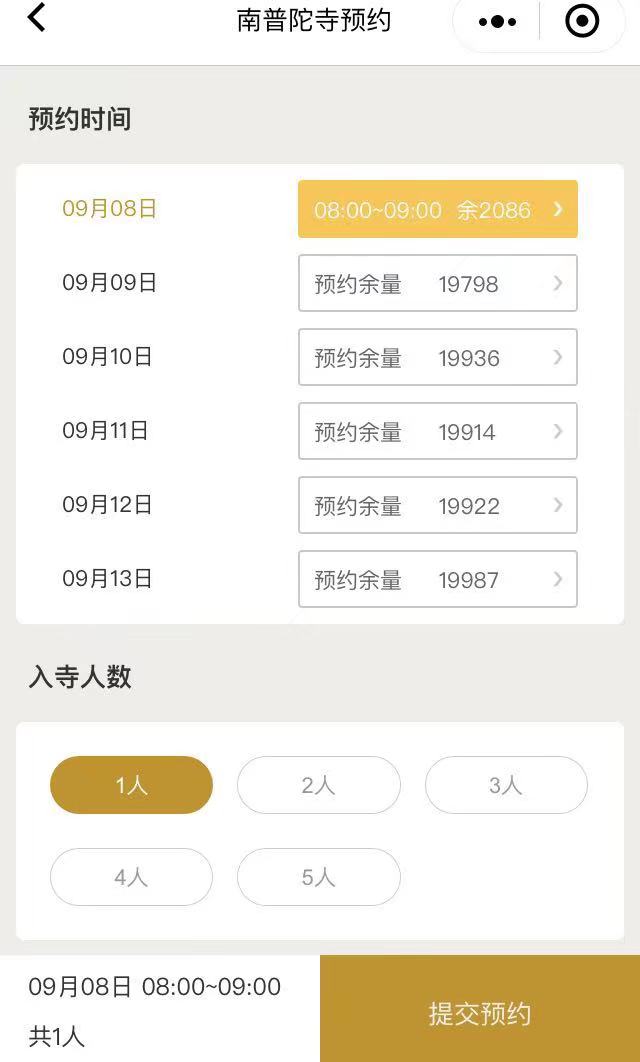Viewport: 640px width, 1062px height.
Task: Select 5人 for number of visitors
Action: (x=318, y=877)
